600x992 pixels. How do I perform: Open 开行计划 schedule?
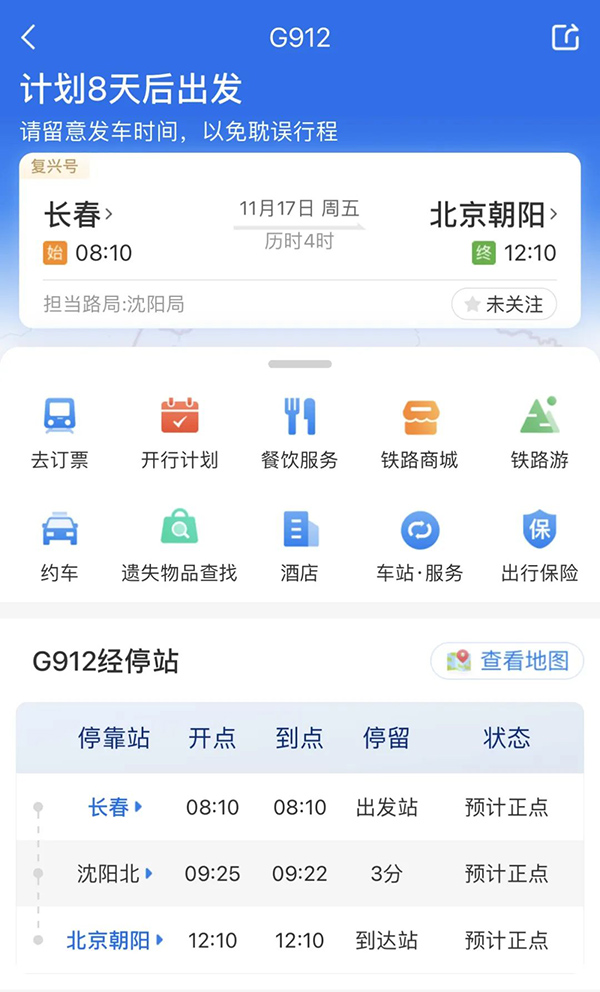coord(180,433)
